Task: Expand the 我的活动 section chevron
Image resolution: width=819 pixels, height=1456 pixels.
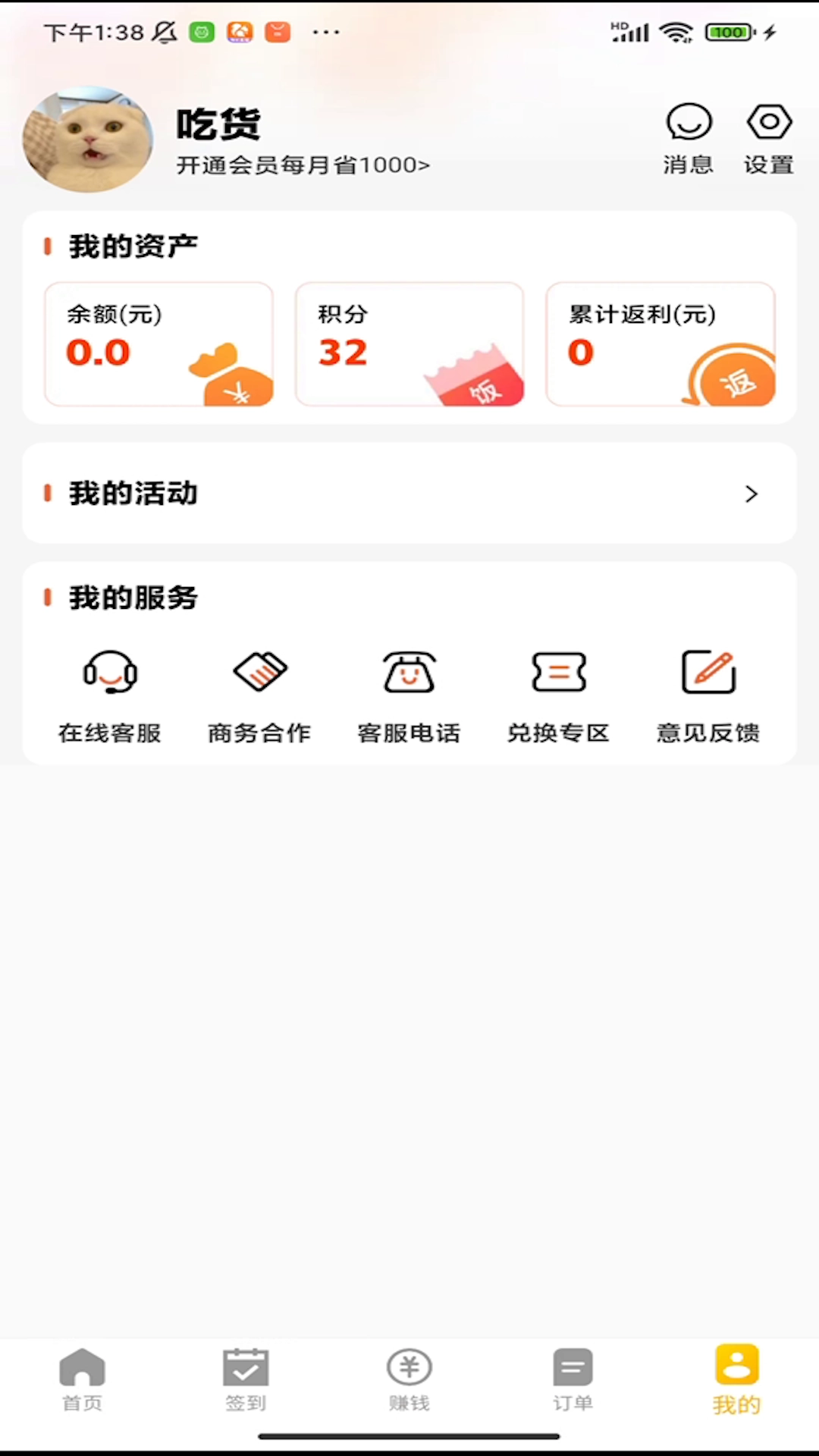Action: coord(752,494)
